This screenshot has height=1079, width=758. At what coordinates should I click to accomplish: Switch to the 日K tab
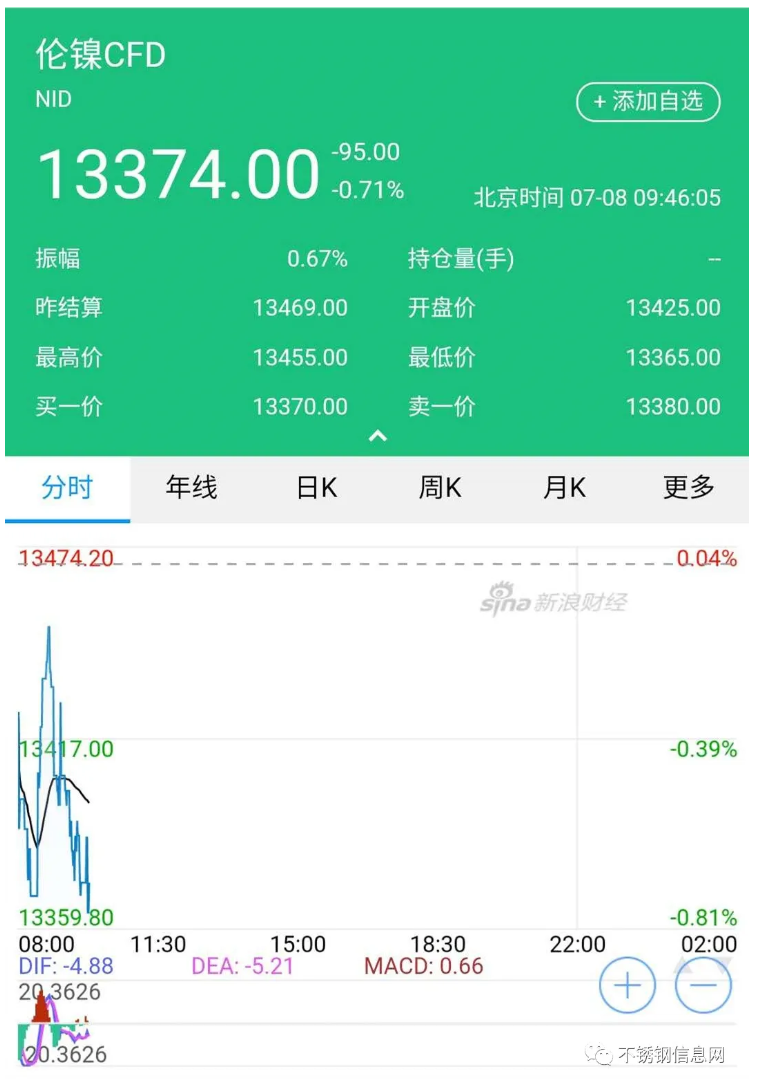pyautogui.click(x=316, y=489)
